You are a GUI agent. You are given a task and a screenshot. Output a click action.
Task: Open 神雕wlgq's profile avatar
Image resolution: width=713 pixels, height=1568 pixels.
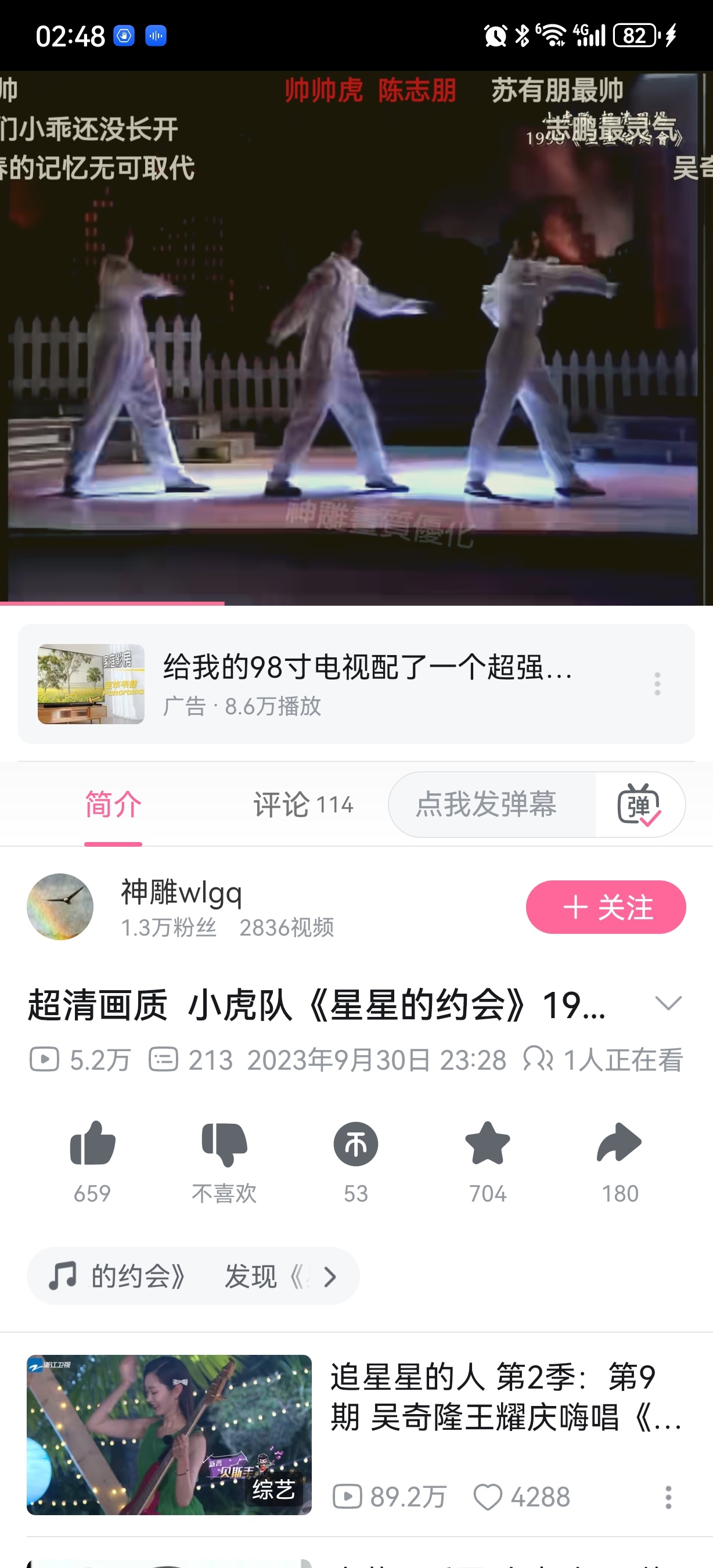pyautogui.click(x=60, y=907)
